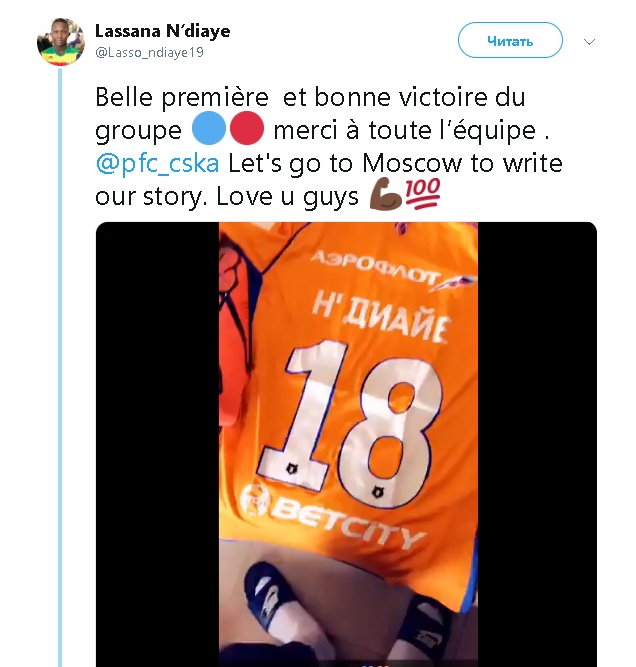Screen dimensions: 636x667
Task: Open Lassana N'diaye's profile picture
Action: click(60, 42)
